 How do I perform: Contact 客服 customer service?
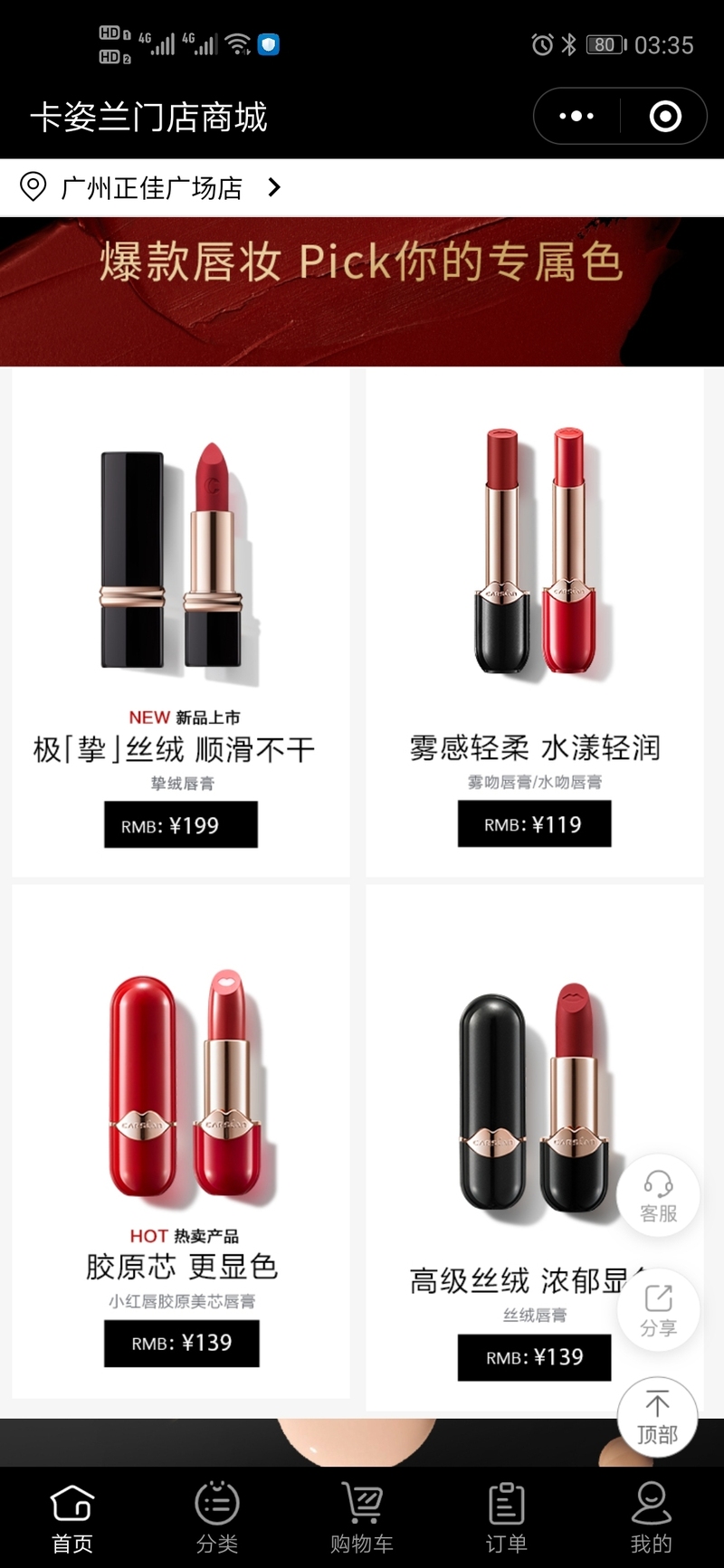coord(658,1194)
